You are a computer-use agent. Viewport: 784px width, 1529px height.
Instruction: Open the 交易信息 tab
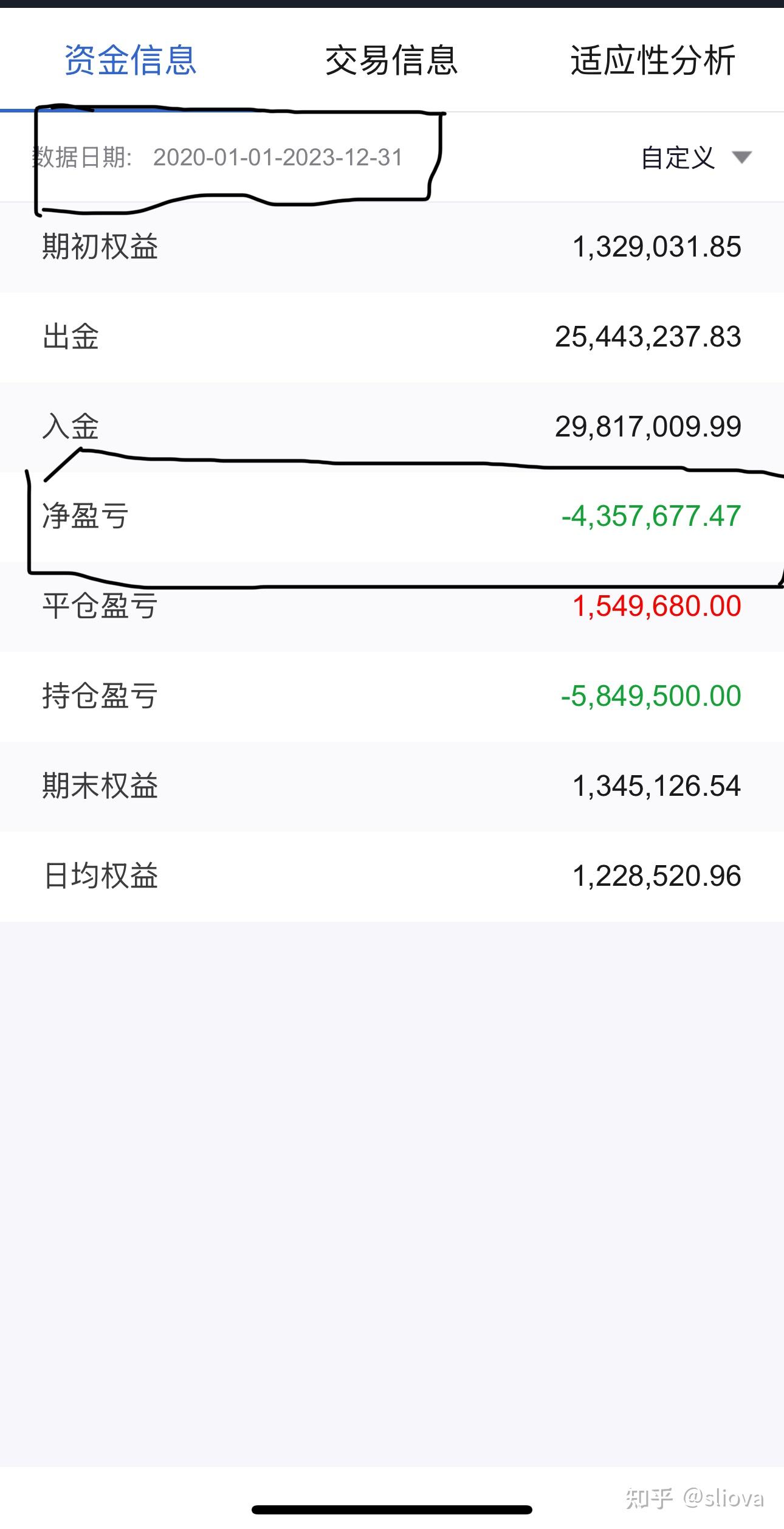391,61
